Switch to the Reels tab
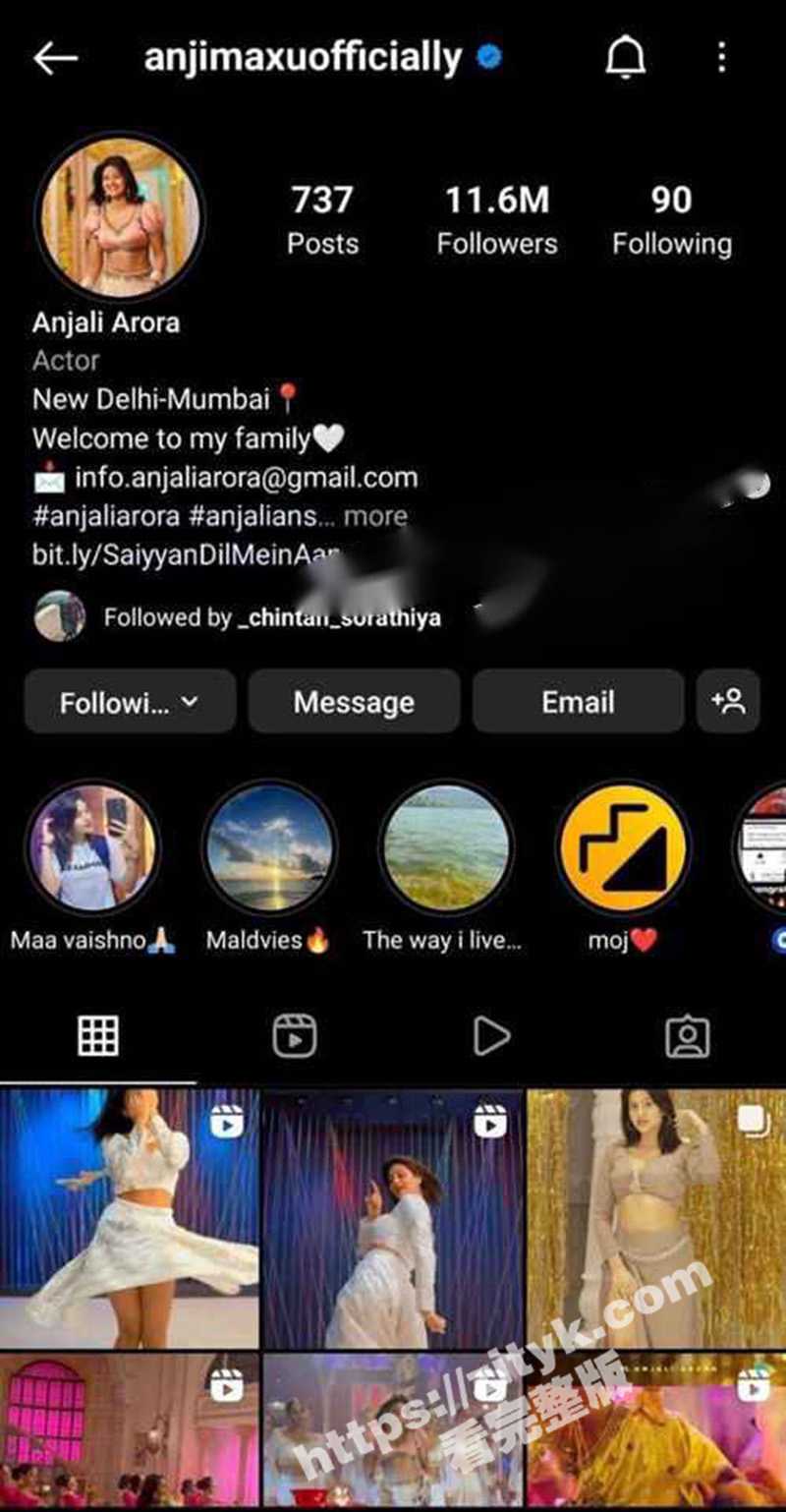This screenshot has height=1512, width=786. pyautogui.click(x=294, y=1036)
